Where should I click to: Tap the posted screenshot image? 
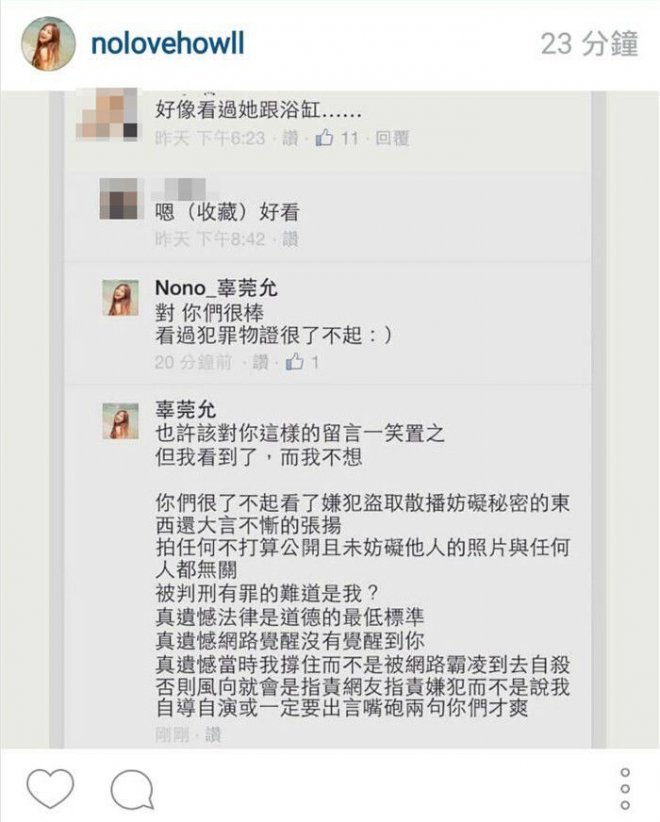(x=330, y=420)
